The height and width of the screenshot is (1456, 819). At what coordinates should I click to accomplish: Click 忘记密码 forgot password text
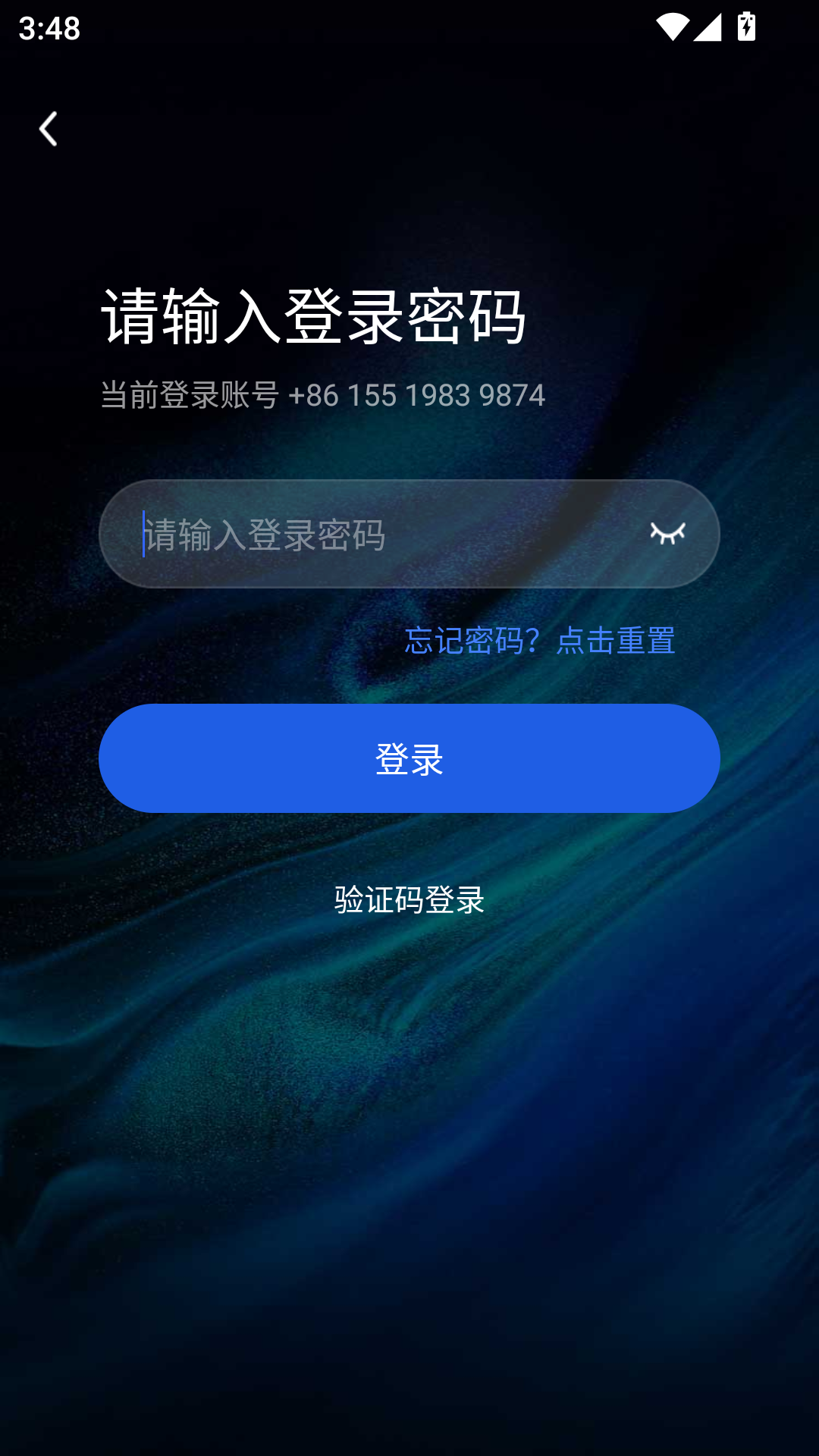point(470,642)
